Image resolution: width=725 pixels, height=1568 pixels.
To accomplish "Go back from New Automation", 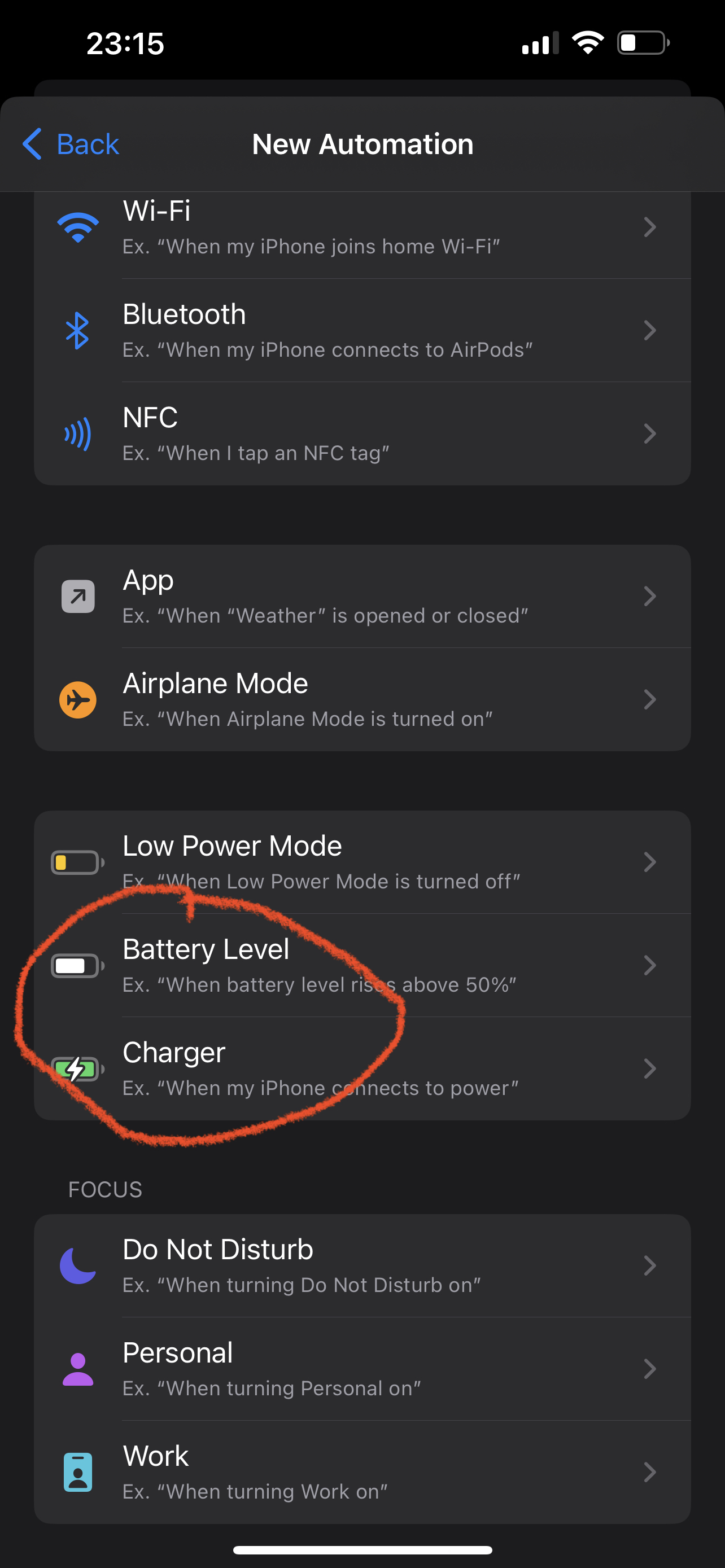I will tap(71, 144).
